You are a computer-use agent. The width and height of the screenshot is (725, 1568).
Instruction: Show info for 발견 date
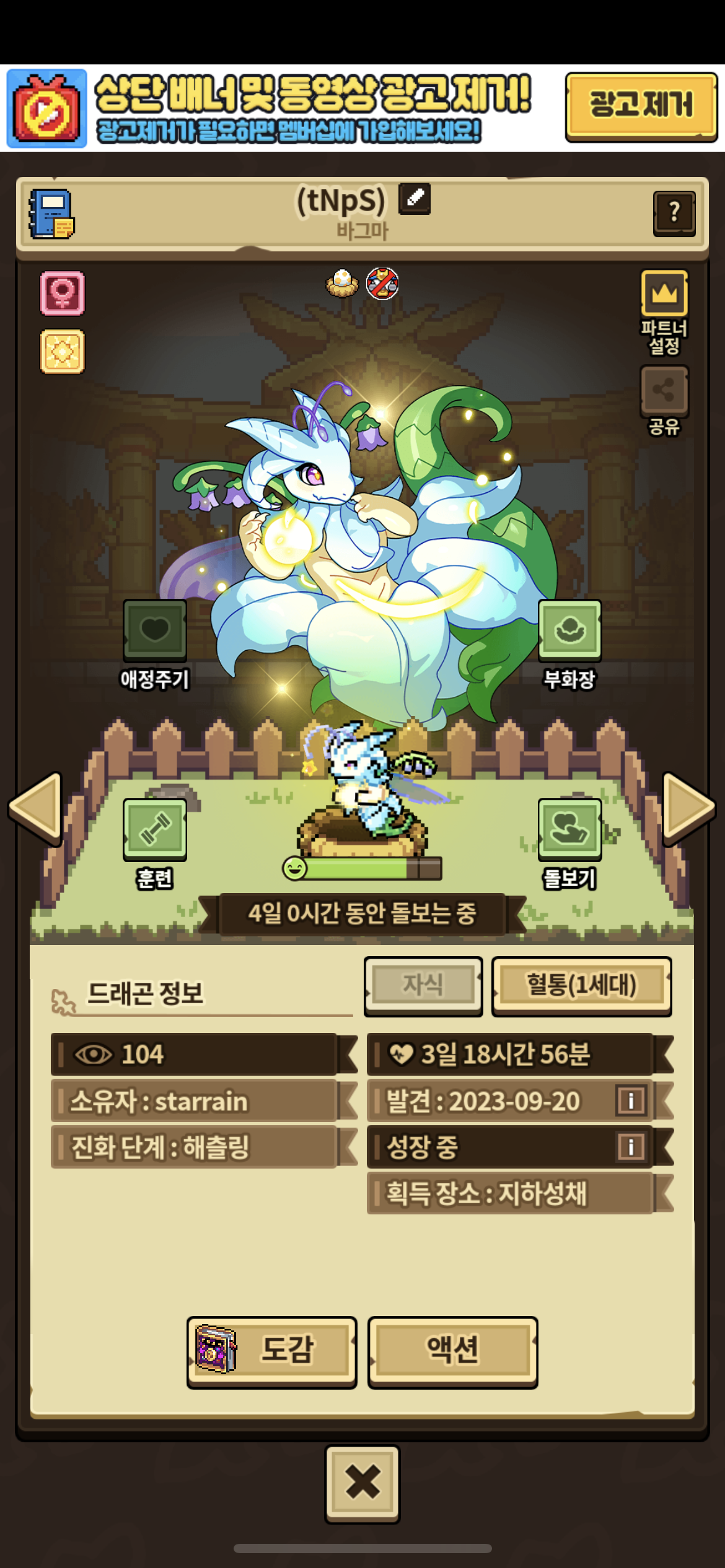coord(631,1100)
